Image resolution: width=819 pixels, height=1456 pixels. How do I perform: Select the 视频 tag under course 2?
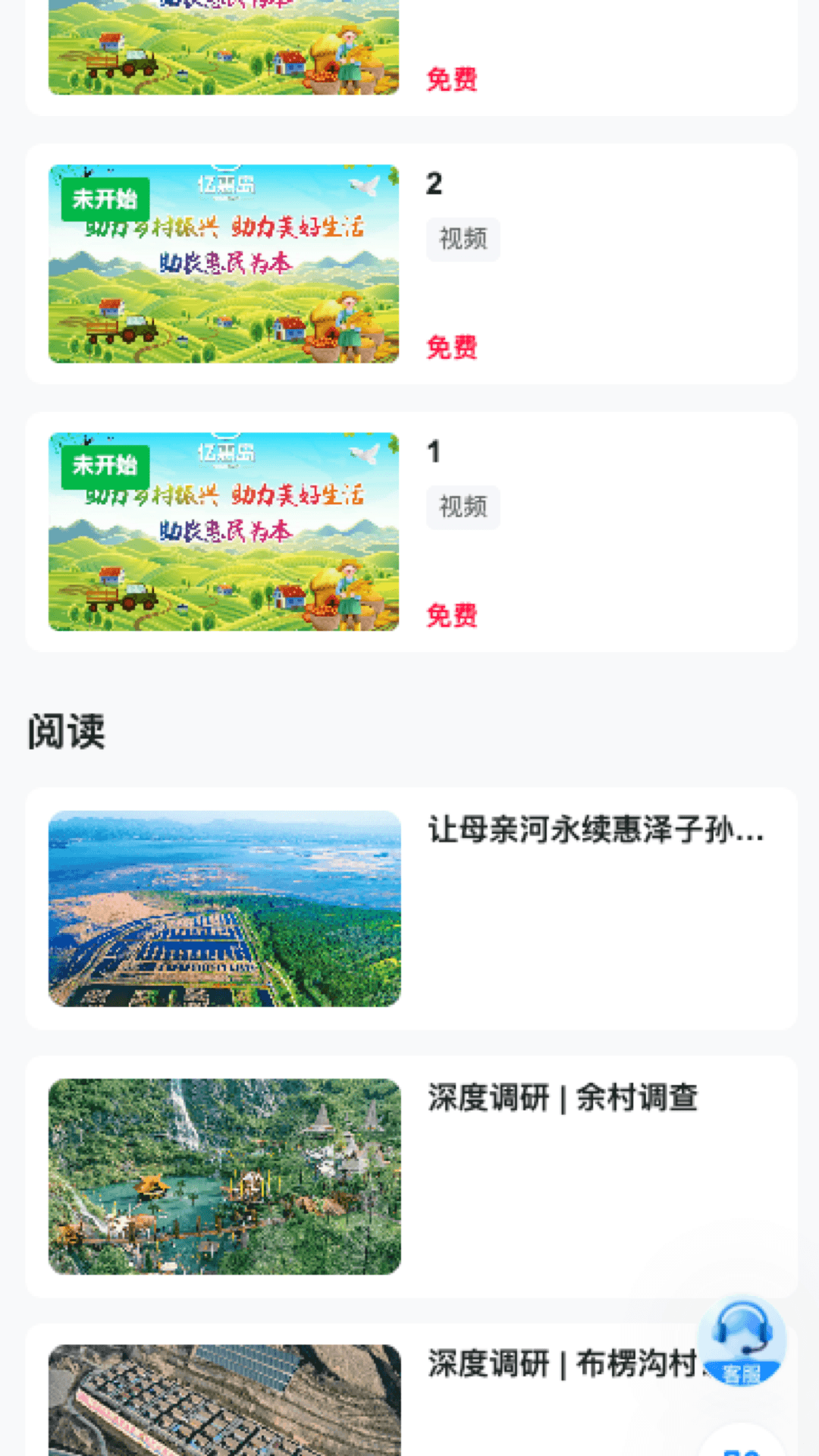point(463,239)
